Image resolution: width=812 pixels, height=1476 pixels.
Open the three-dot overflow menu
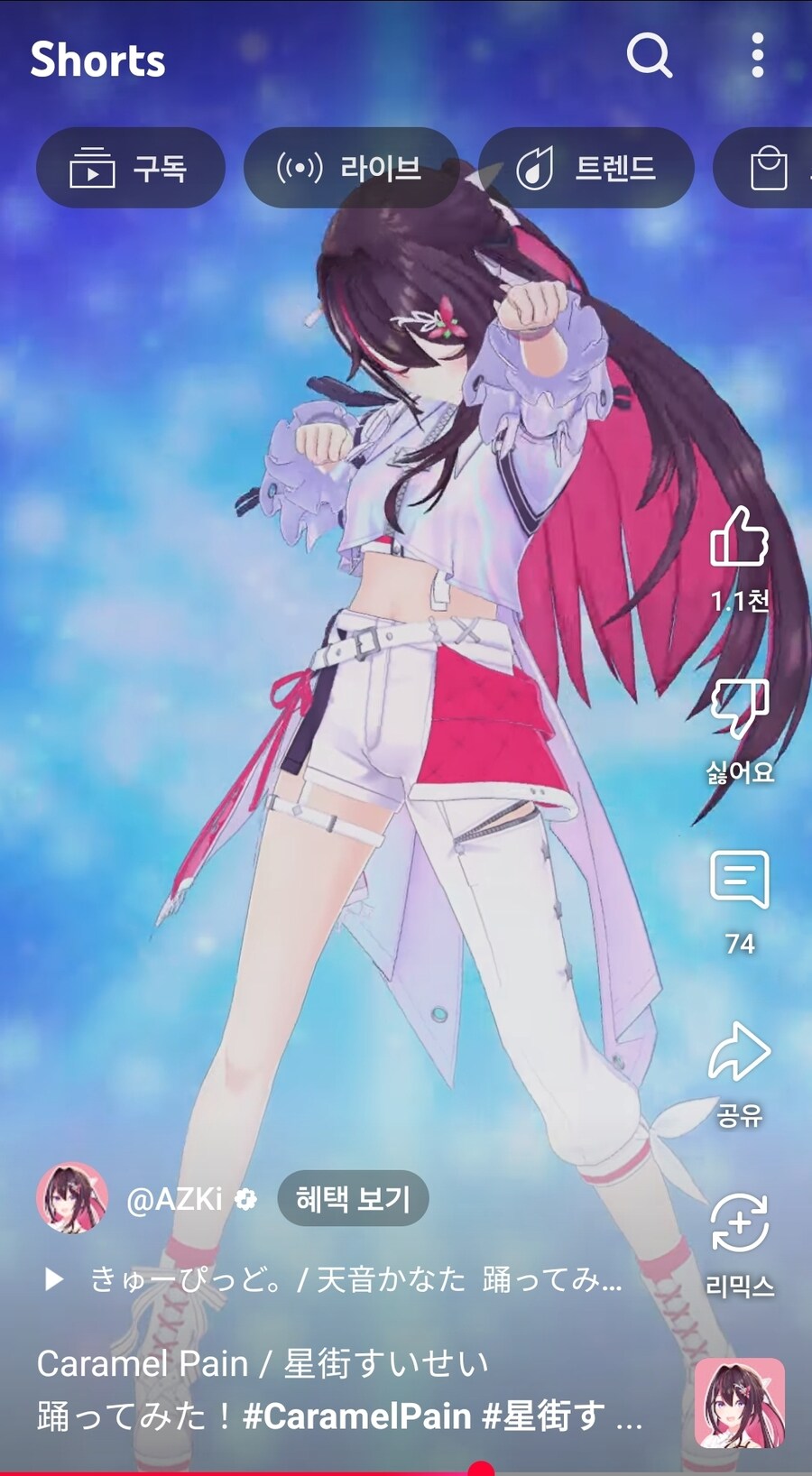tap(757, 57)
